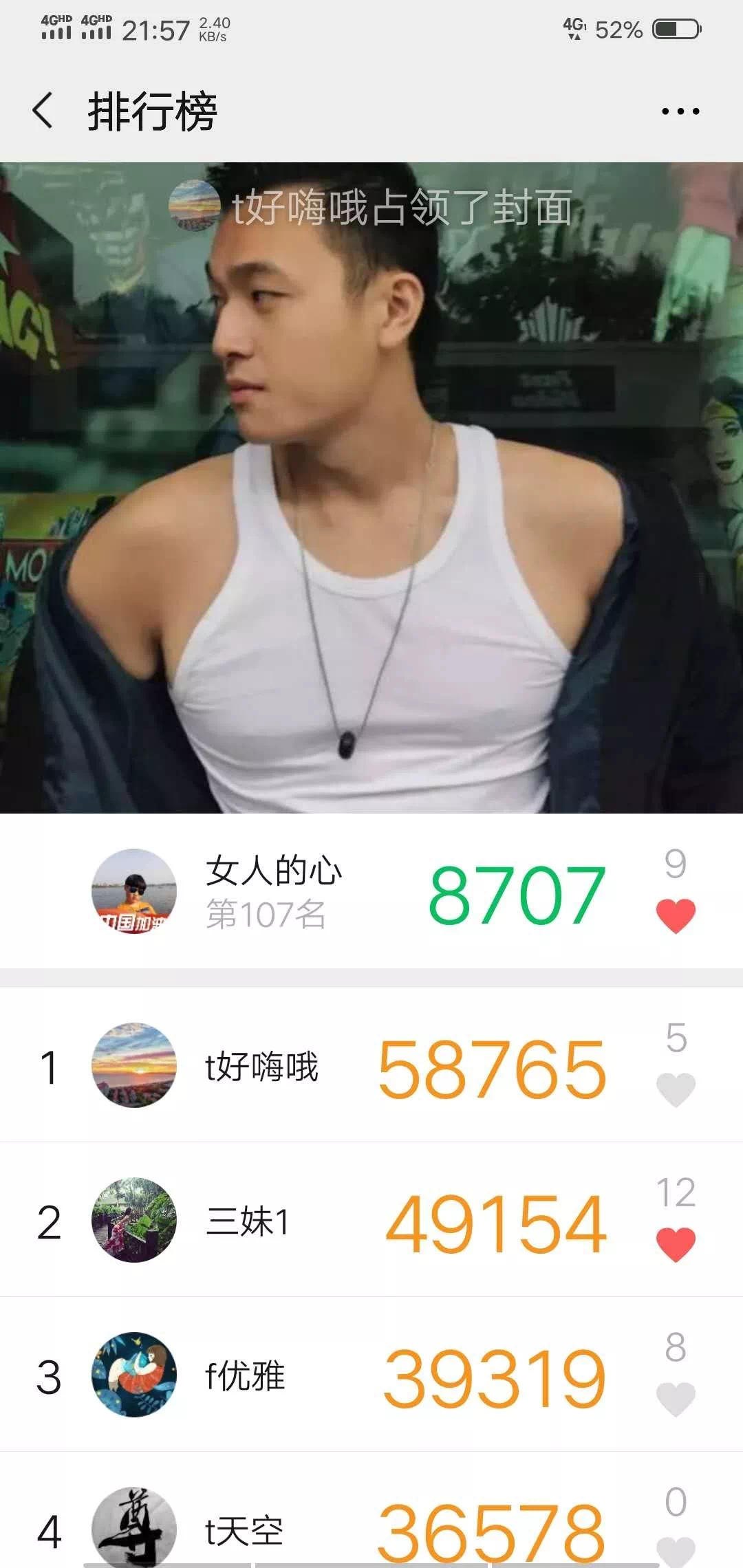Open the three-dot overflow menu

coord(680,111)
